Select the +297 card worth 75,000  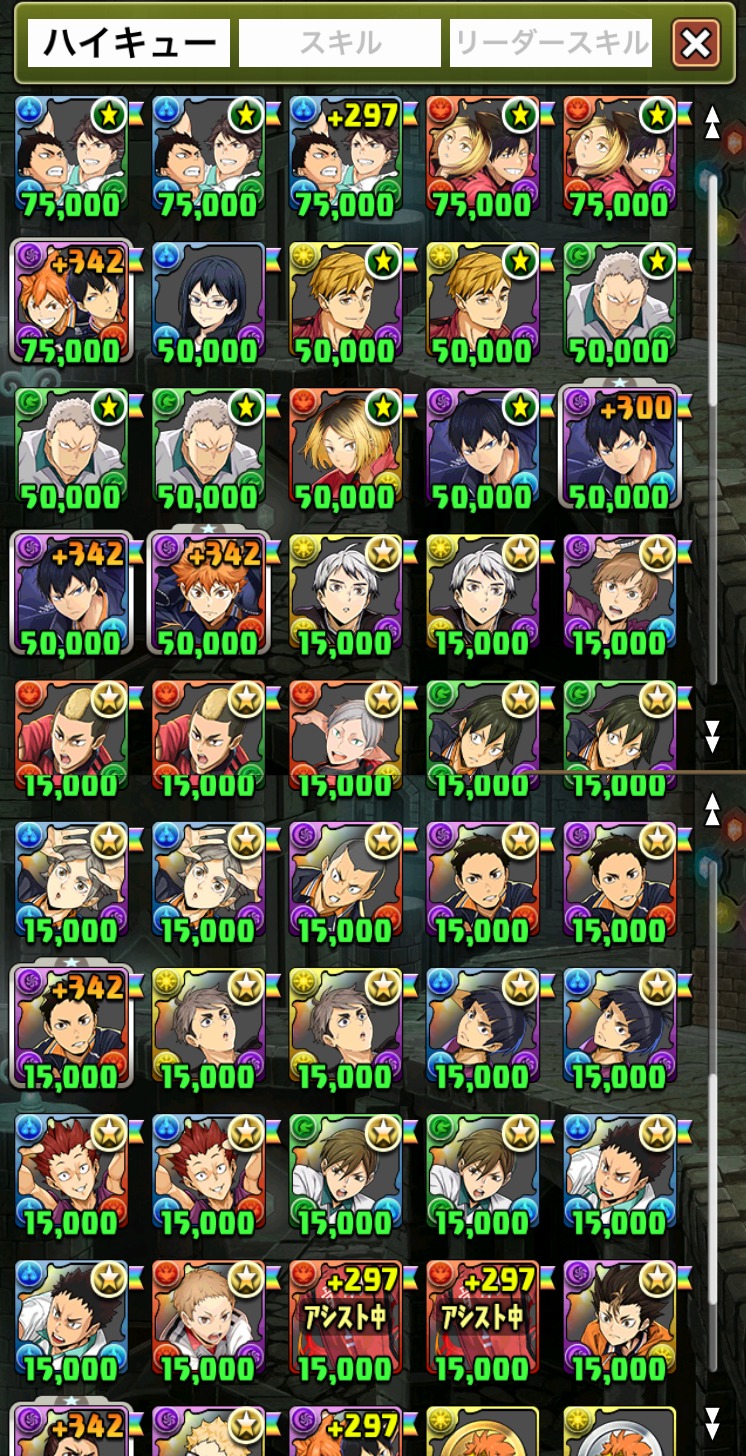click(x=345, y=158)
